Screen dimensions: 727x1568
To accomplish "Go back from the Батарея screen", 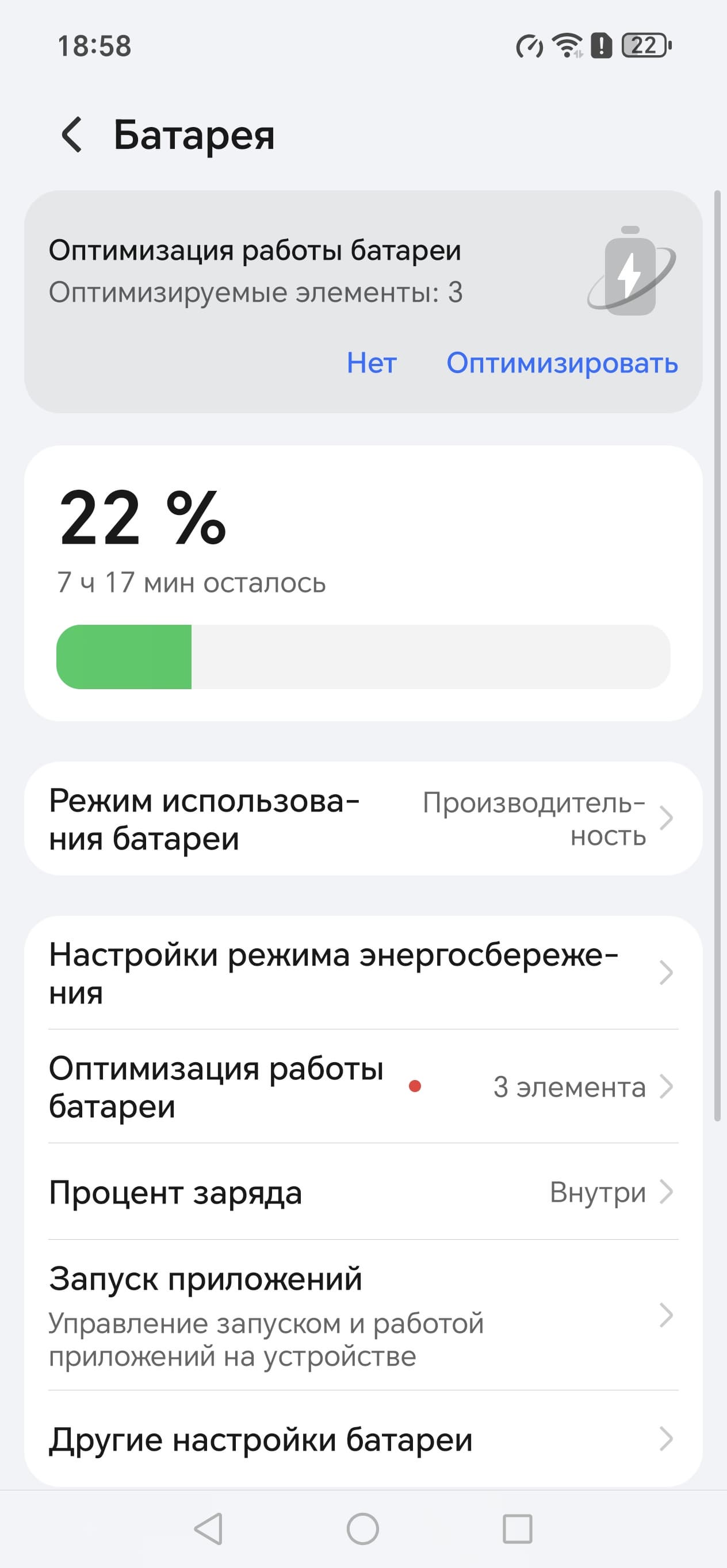I will point(72,134).
